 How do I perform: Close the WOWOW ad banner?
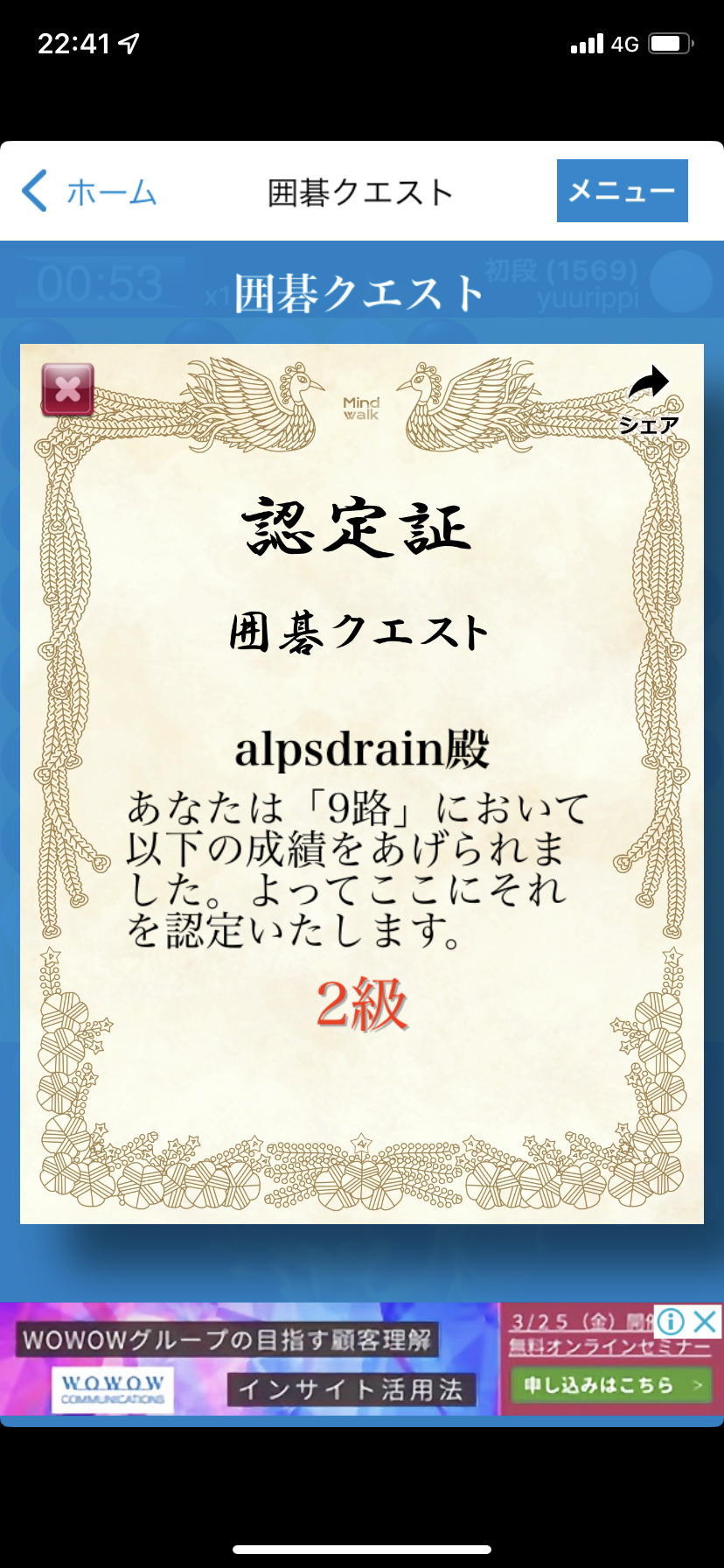point(705,1321)
